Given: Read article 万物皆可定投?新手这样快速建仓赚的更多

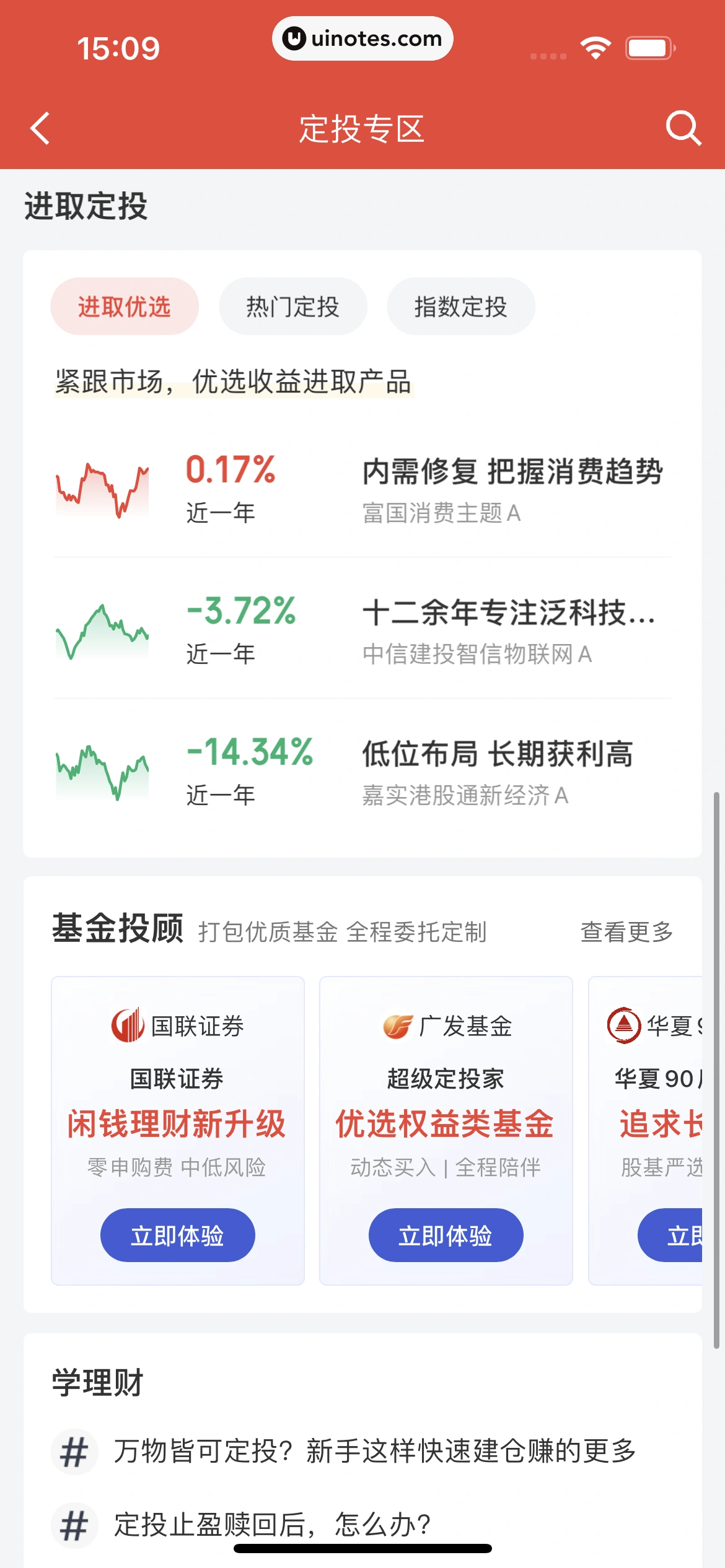Looking at the screenshot, I should click(x=374, y=1452).
